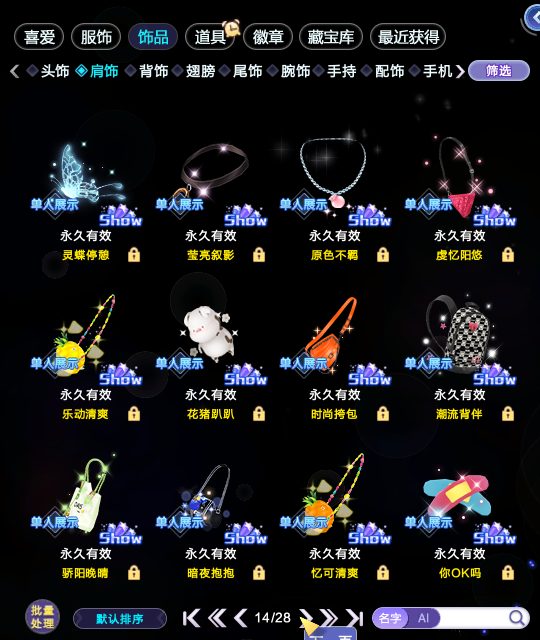Open the 藏宝库 tab
The image size is (540, 640).
point(331,37)
